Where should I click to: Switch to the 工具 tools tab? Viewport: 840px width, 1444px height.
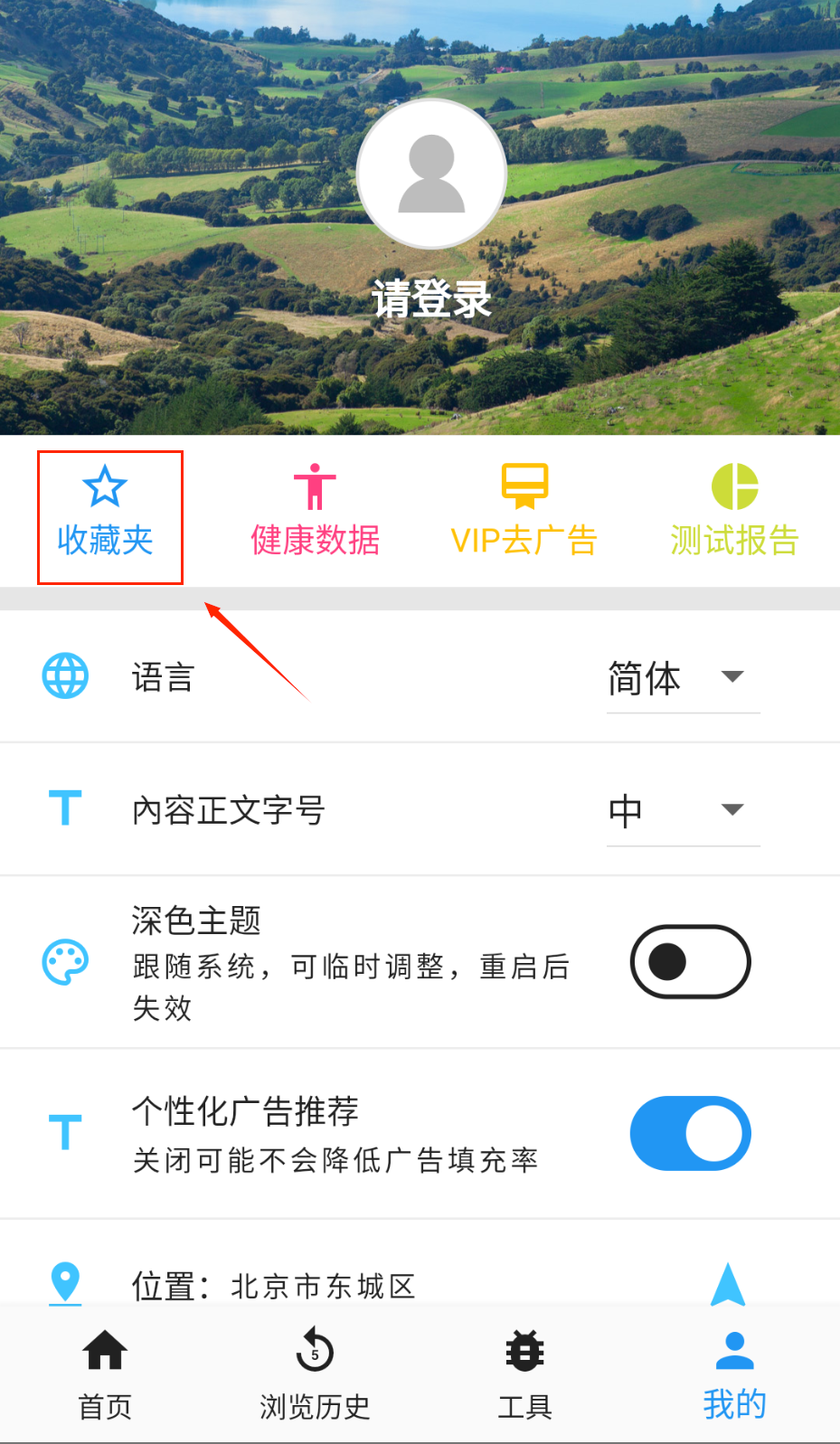[x=524, y=1374]
